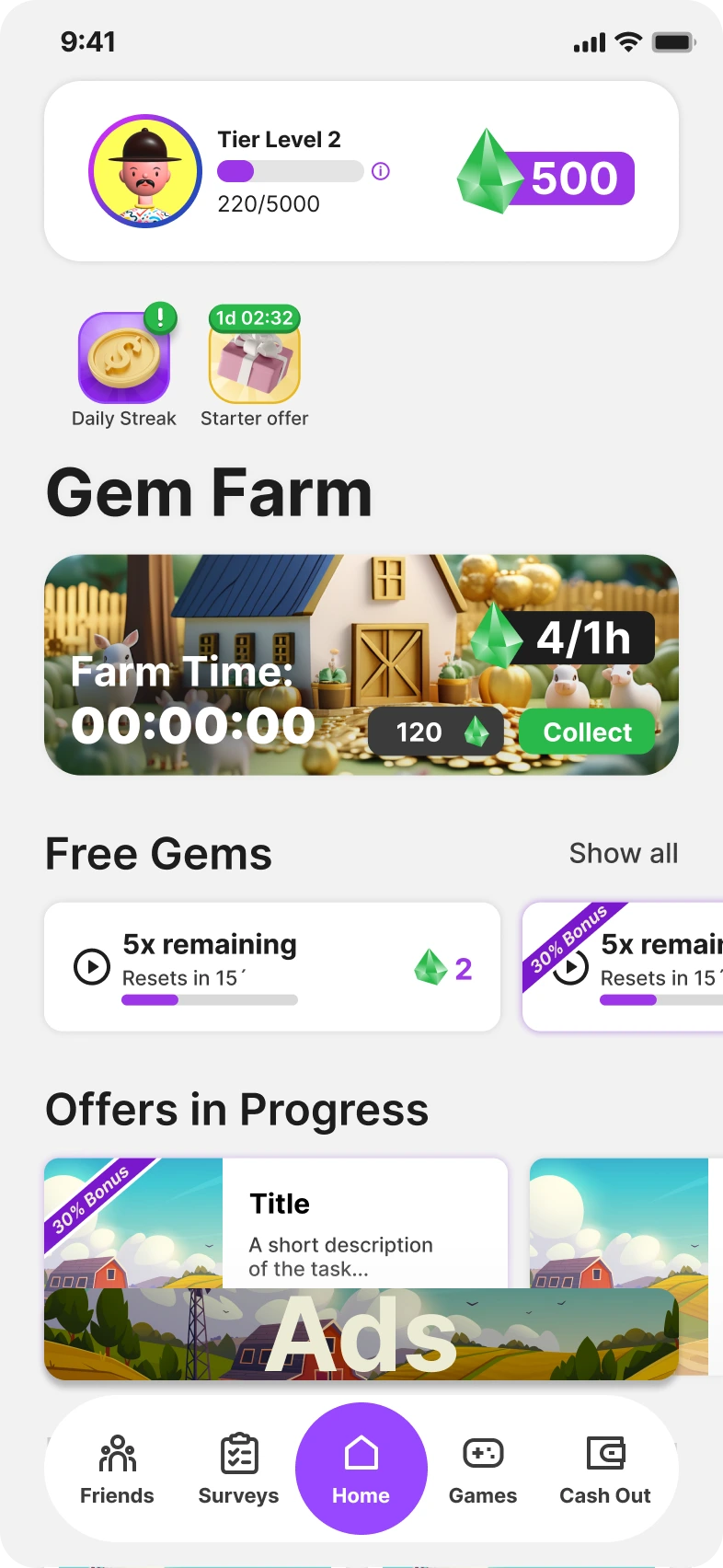Open the profile avatar

145,171
